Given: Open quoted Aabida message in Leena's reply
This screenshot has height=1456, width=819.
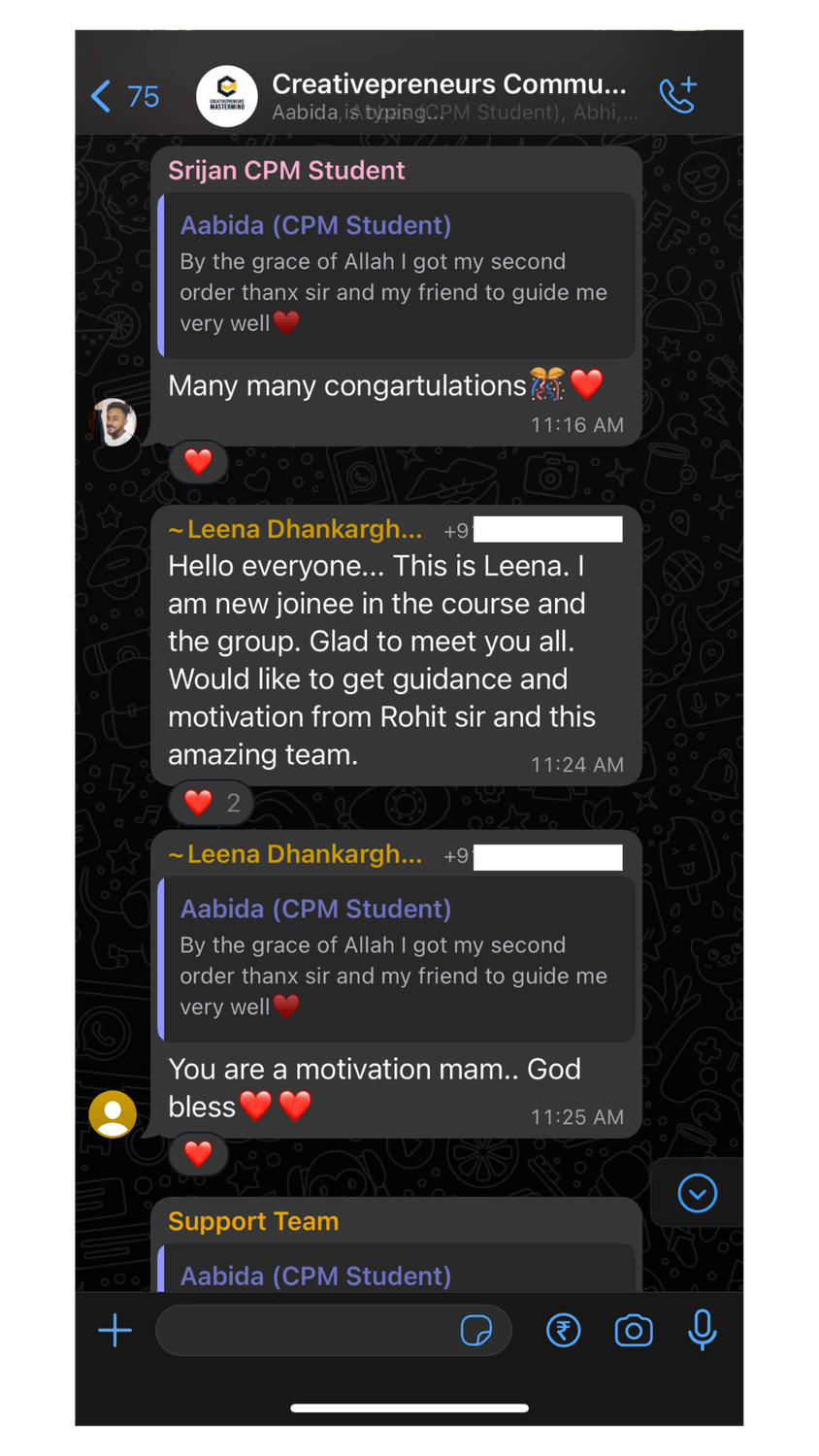Looking at the screenshot, I should click(396, 959).
